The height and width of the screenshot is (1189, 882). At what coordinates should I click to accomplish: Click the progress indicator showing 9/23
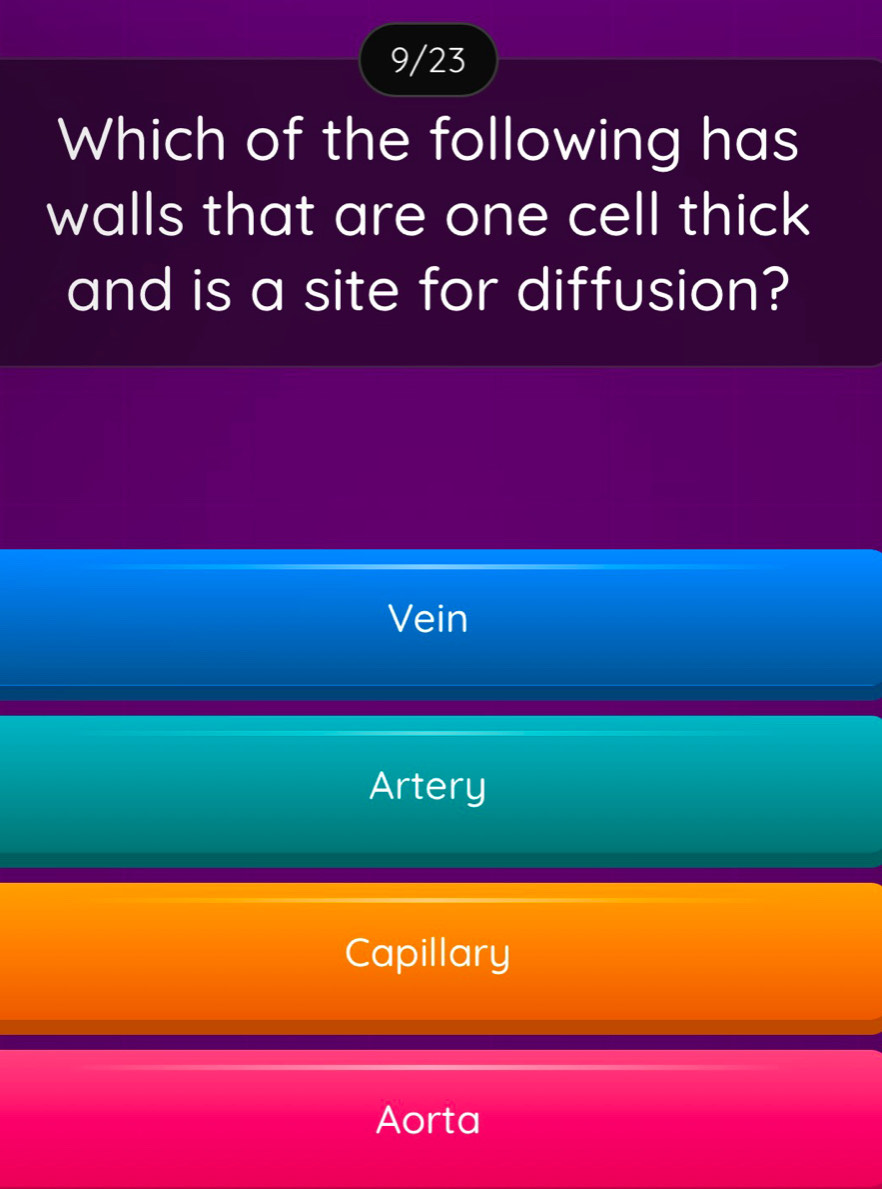point(428,60)
